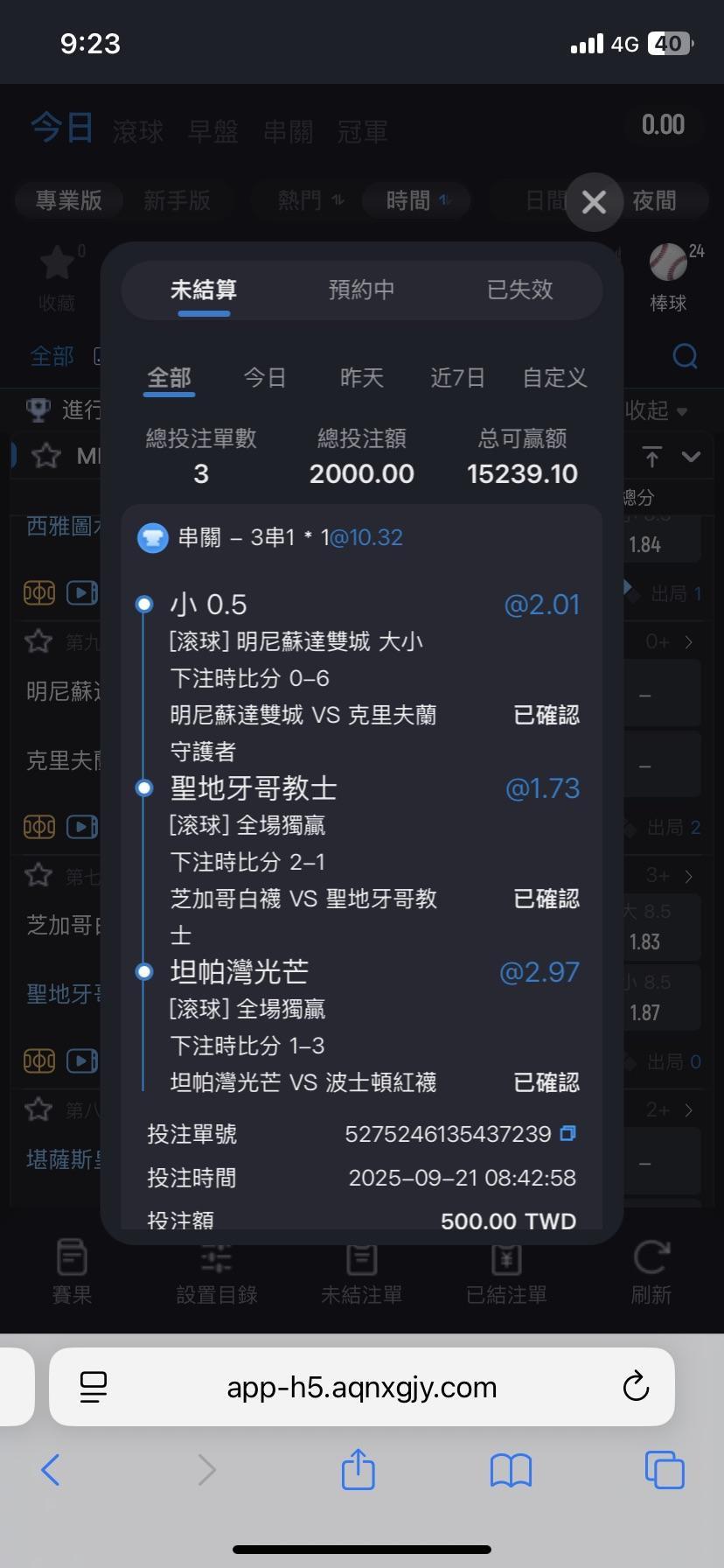The width and height of the screenshot is (724, 1568).
Task: Open Safari tabs overview
Action: pos(664,1469)
